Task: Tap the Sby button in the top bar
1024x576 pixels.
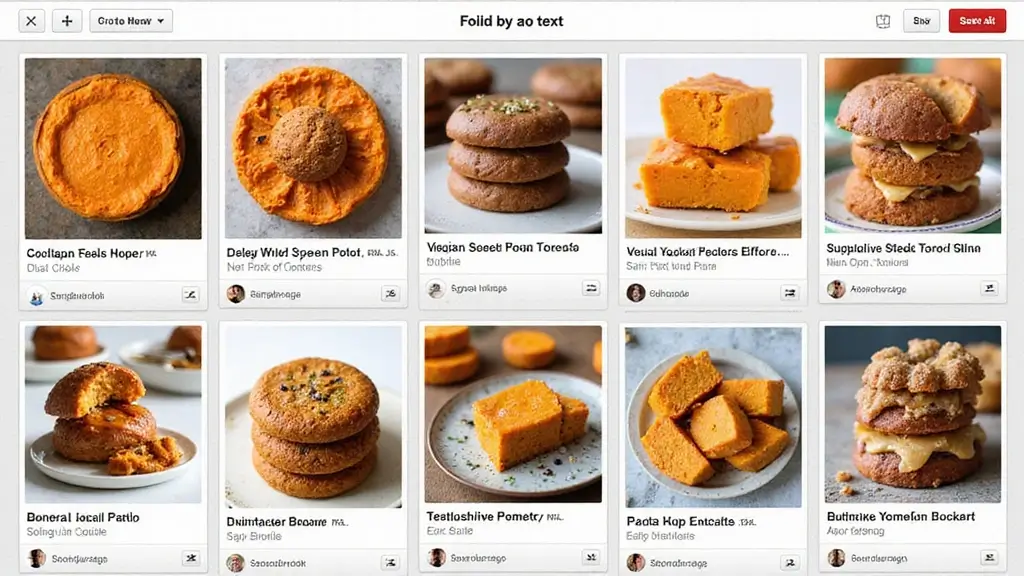Action: point(921,20)
